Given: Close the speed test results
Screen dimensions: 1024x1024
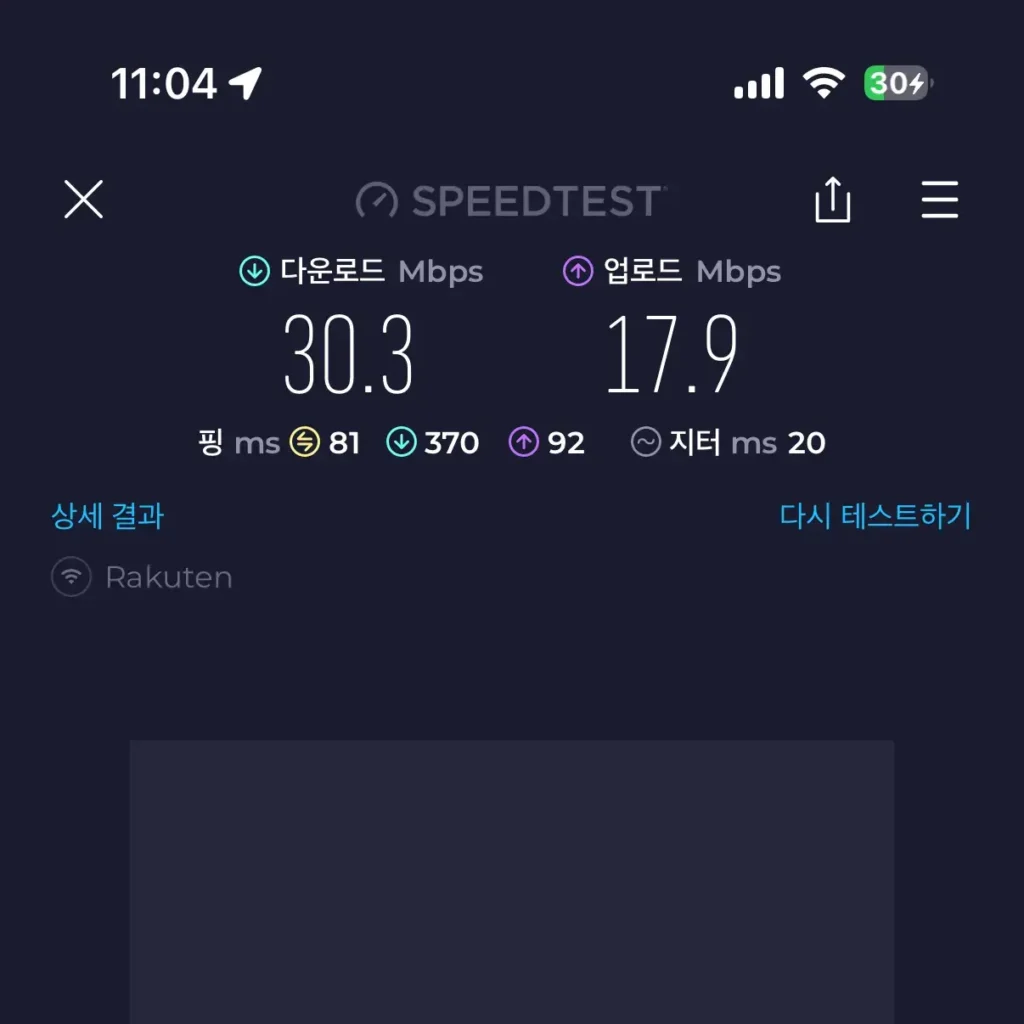Looking at the screenshot, I should pyautogui.click(x=84, y=200).
